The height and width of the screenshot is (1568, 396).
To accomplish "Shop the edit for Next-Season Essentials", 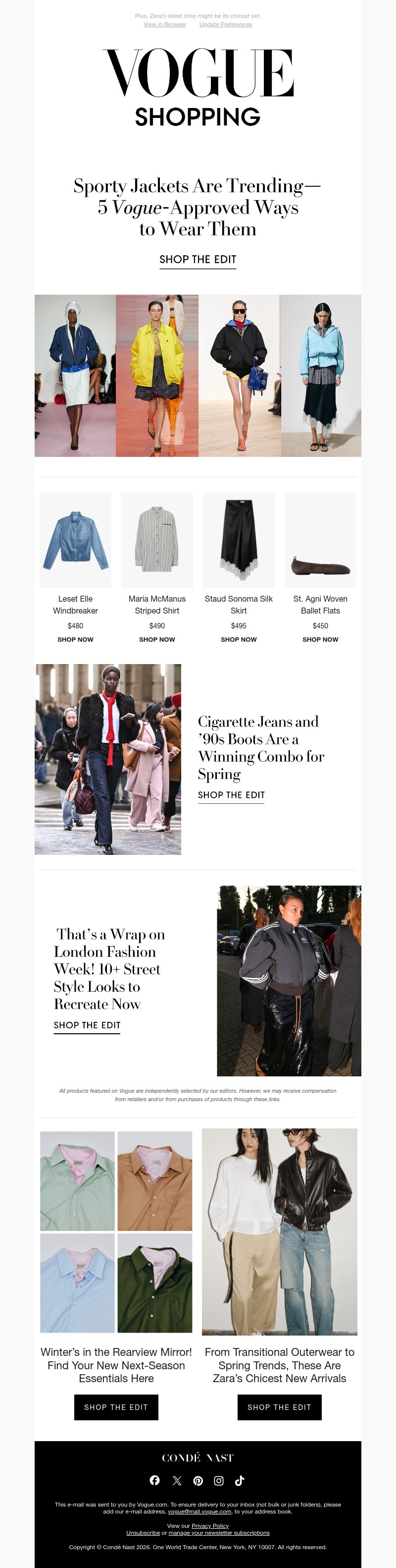I will coord(116,1407).
